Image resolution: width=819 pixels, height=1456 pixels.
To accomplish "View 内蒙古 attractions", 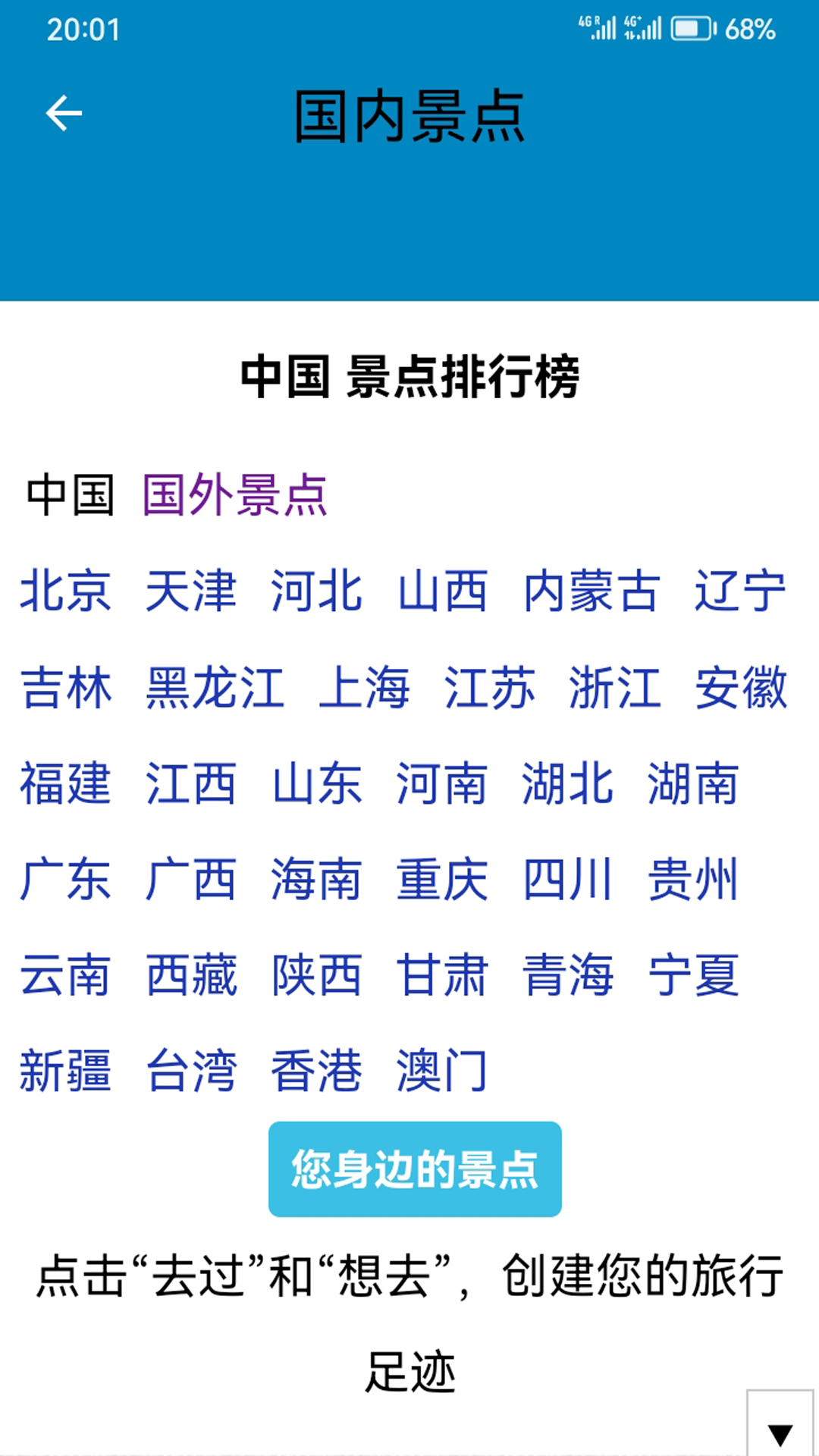I will coord(591,591).
